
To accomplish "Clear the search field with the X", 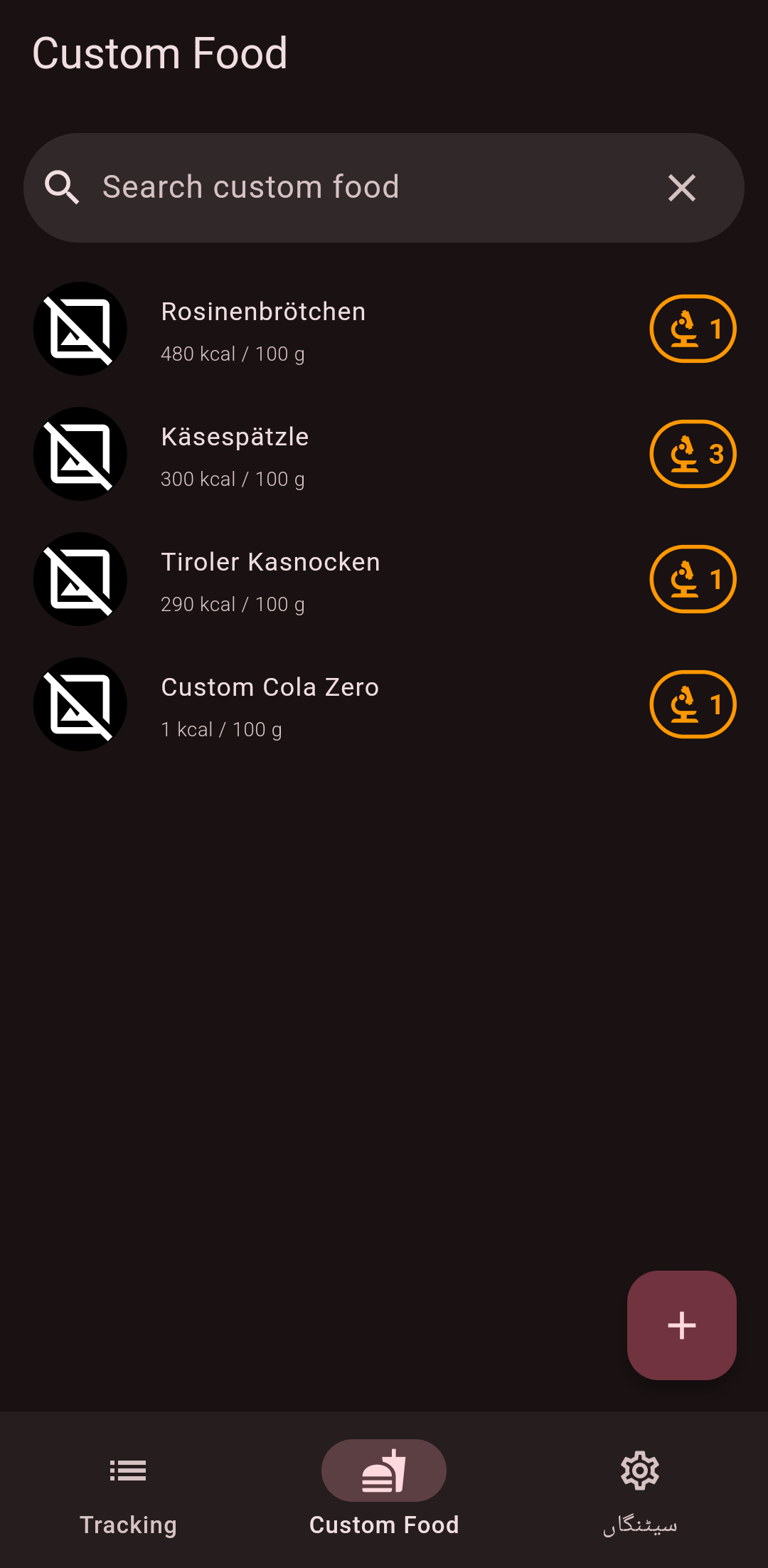I will (681, 188).
